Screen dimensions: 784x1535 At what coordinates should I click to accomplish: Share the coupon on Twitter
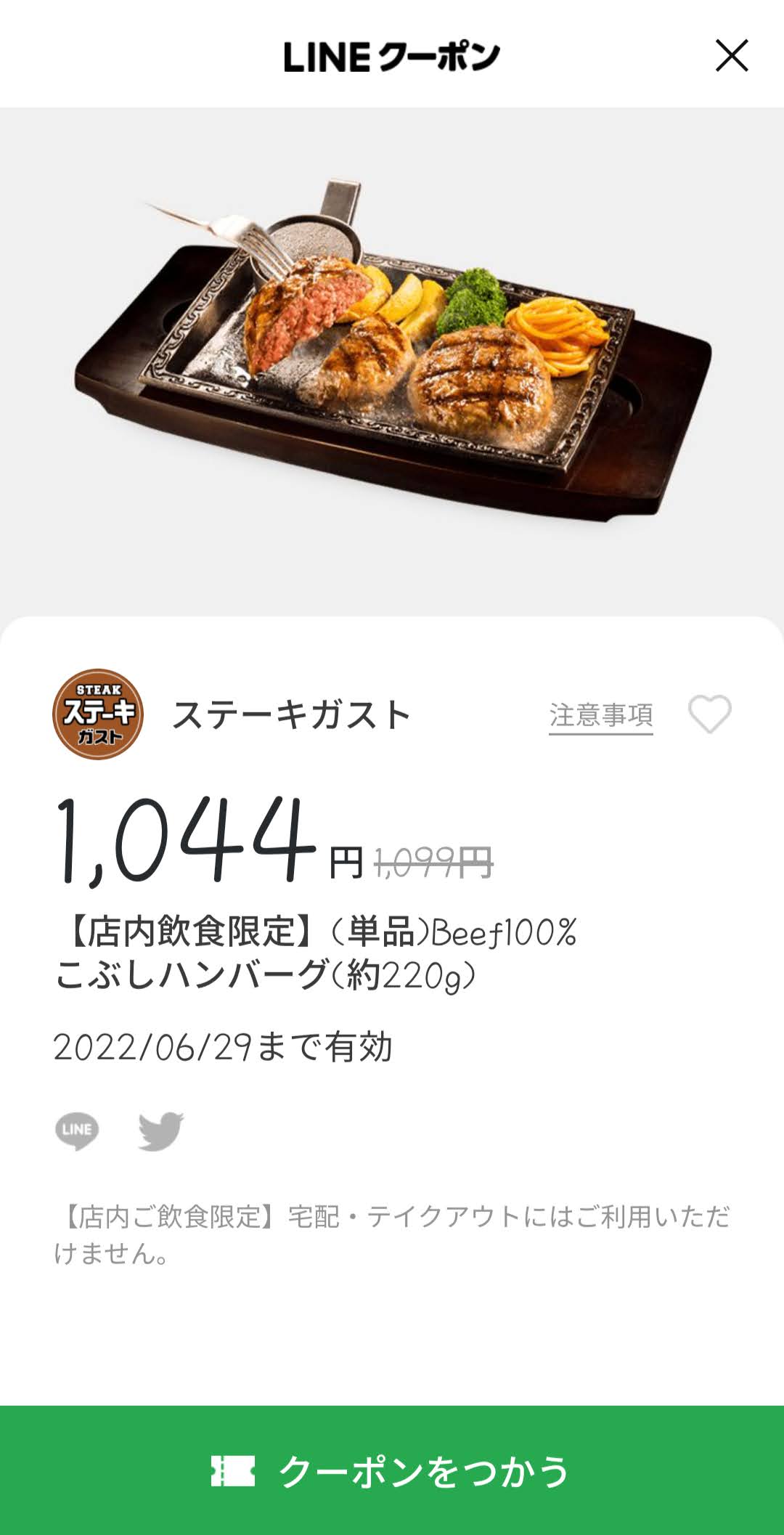(161, 1131)
